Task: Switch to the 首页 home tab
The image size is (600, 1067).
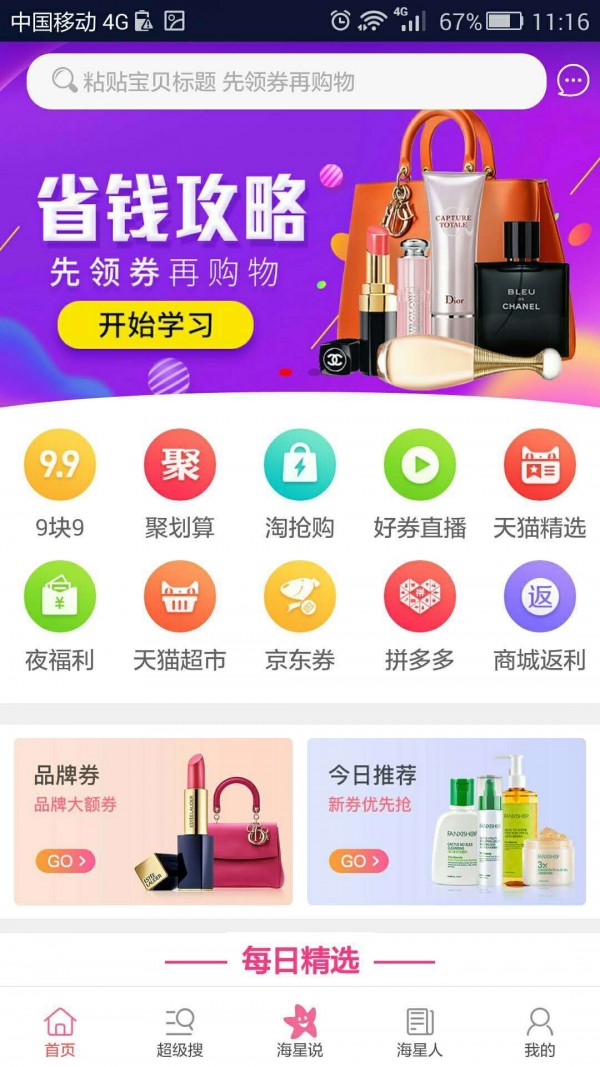Action: 60,1031
